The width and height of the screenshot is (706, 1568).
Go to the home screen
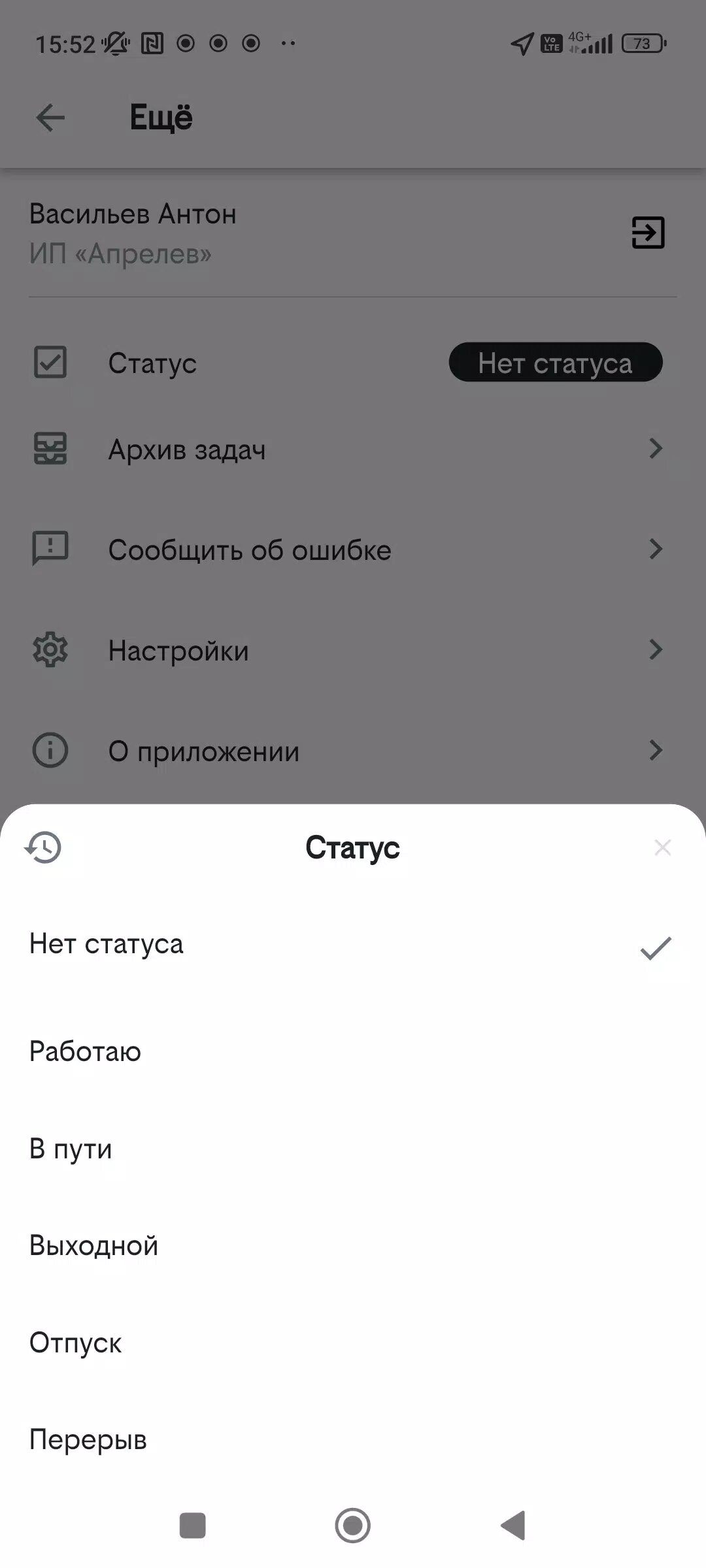tap(352, 1526)
